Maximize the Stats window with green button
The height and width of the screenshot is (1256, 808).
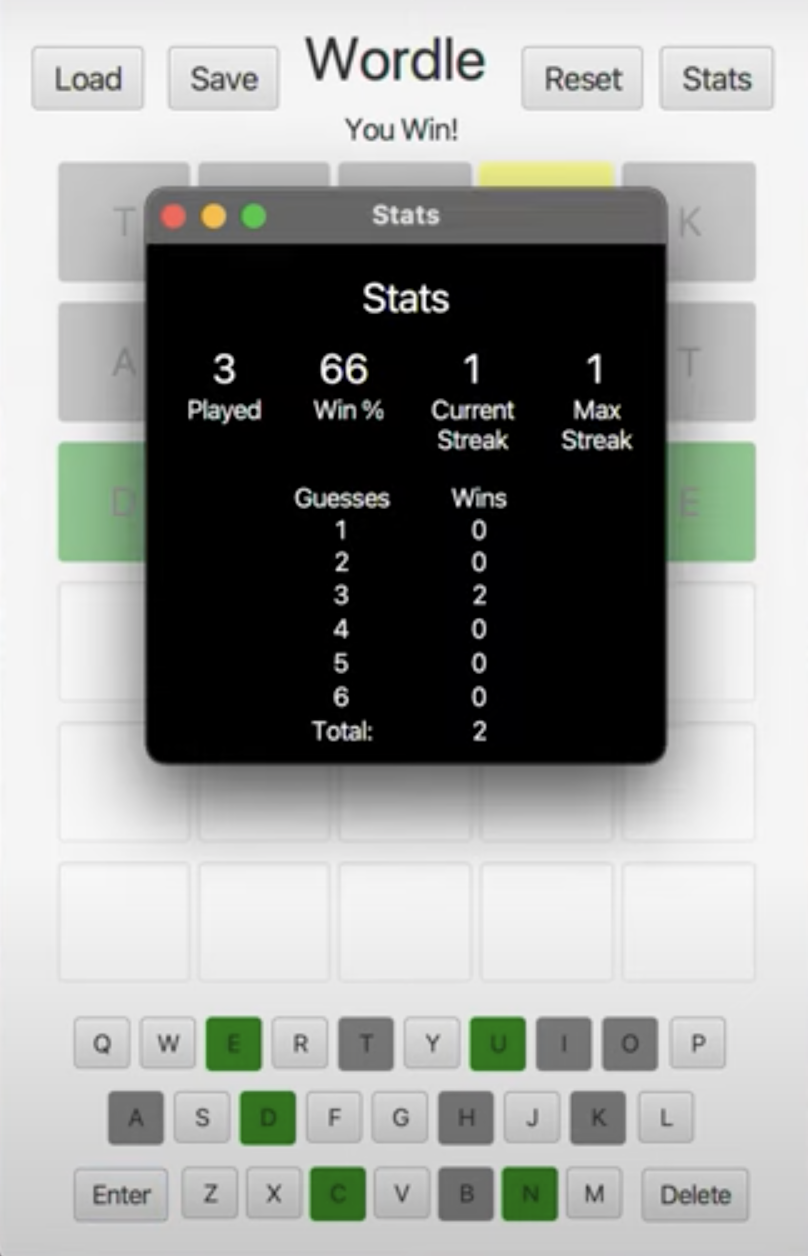click(x=254, y=216)
